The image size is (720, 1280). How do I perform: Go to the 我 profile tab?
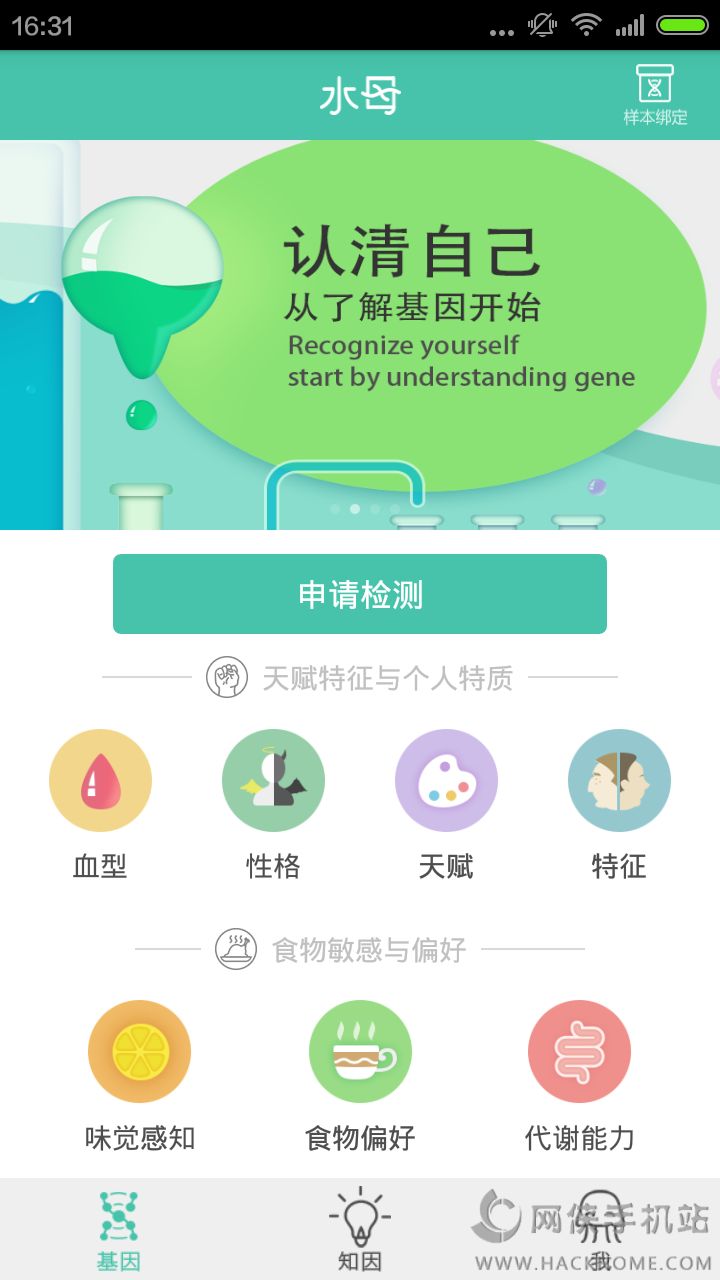coord(600,1230)
